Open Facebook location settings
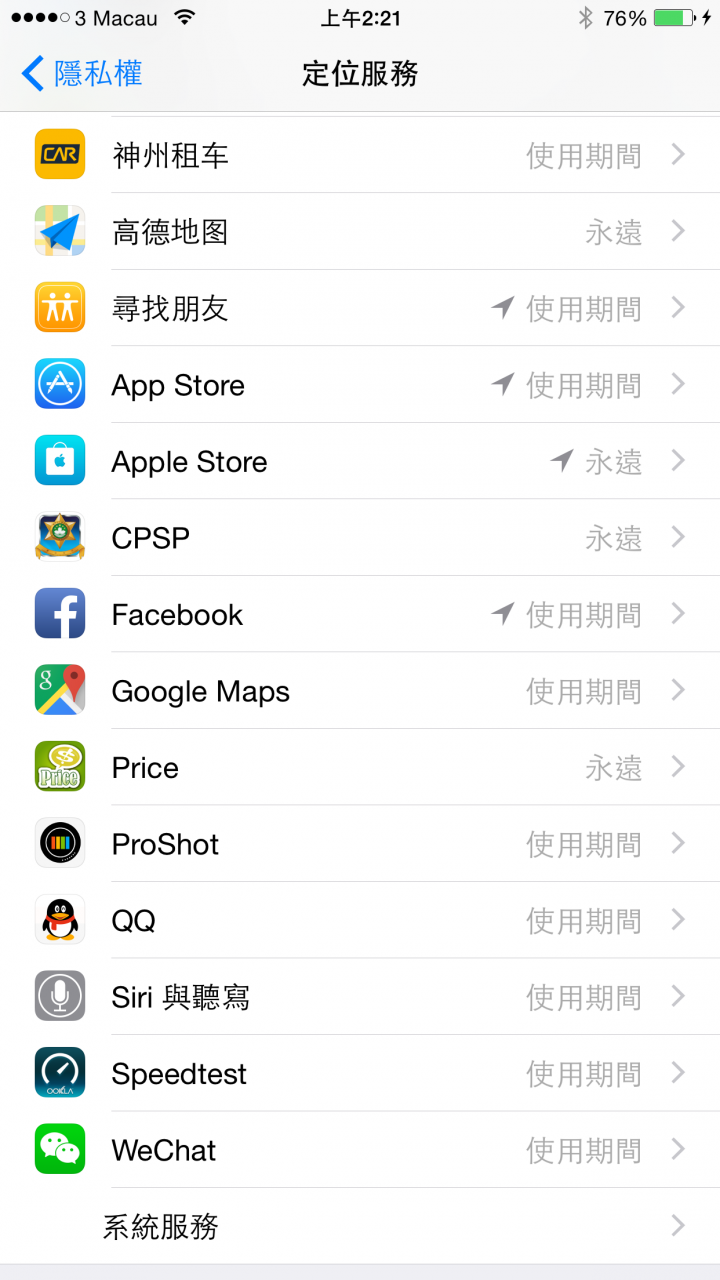This screenshot has height=1280, width=720. 360,614
